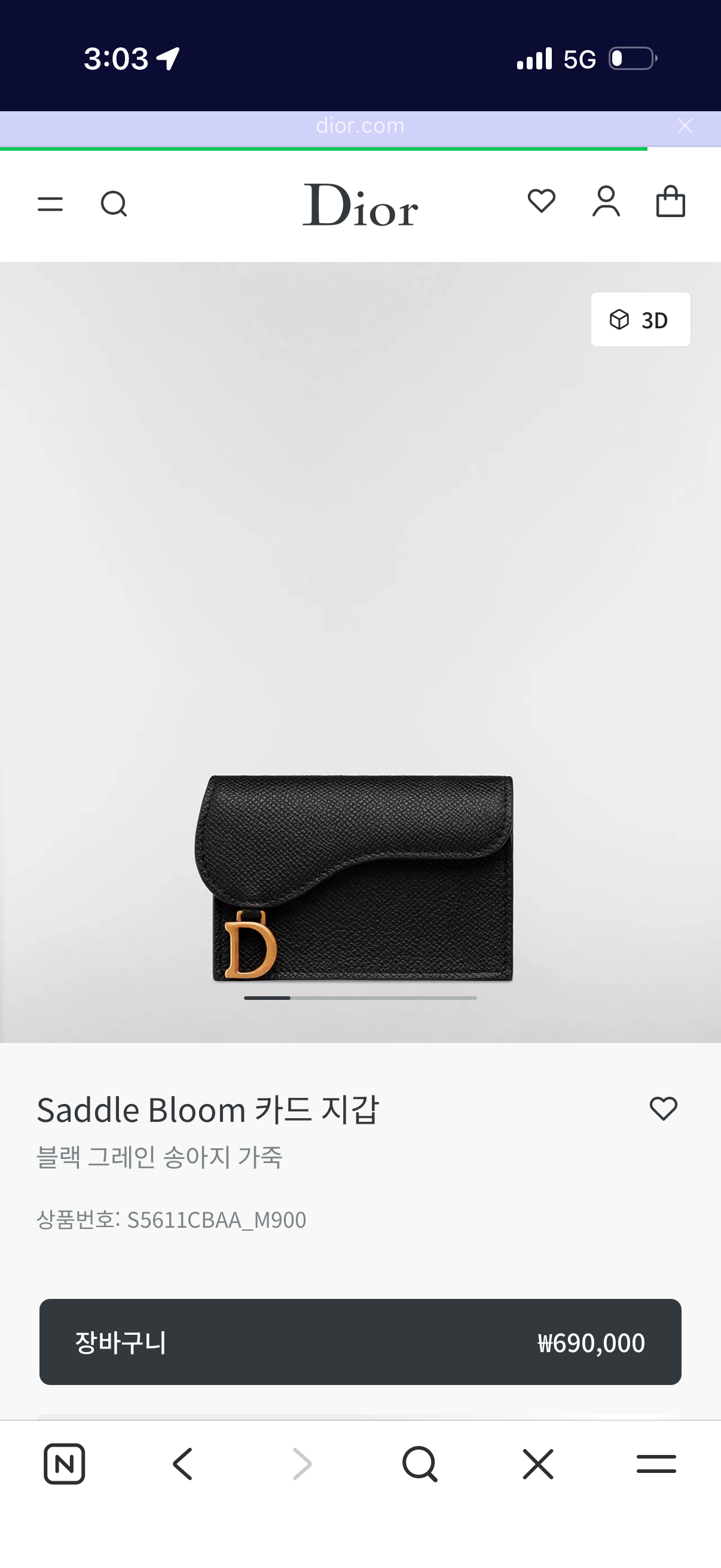This screenshot has height=1568, width=721.
Task: Close the dior.com address banner
Action: click(685, 126)
